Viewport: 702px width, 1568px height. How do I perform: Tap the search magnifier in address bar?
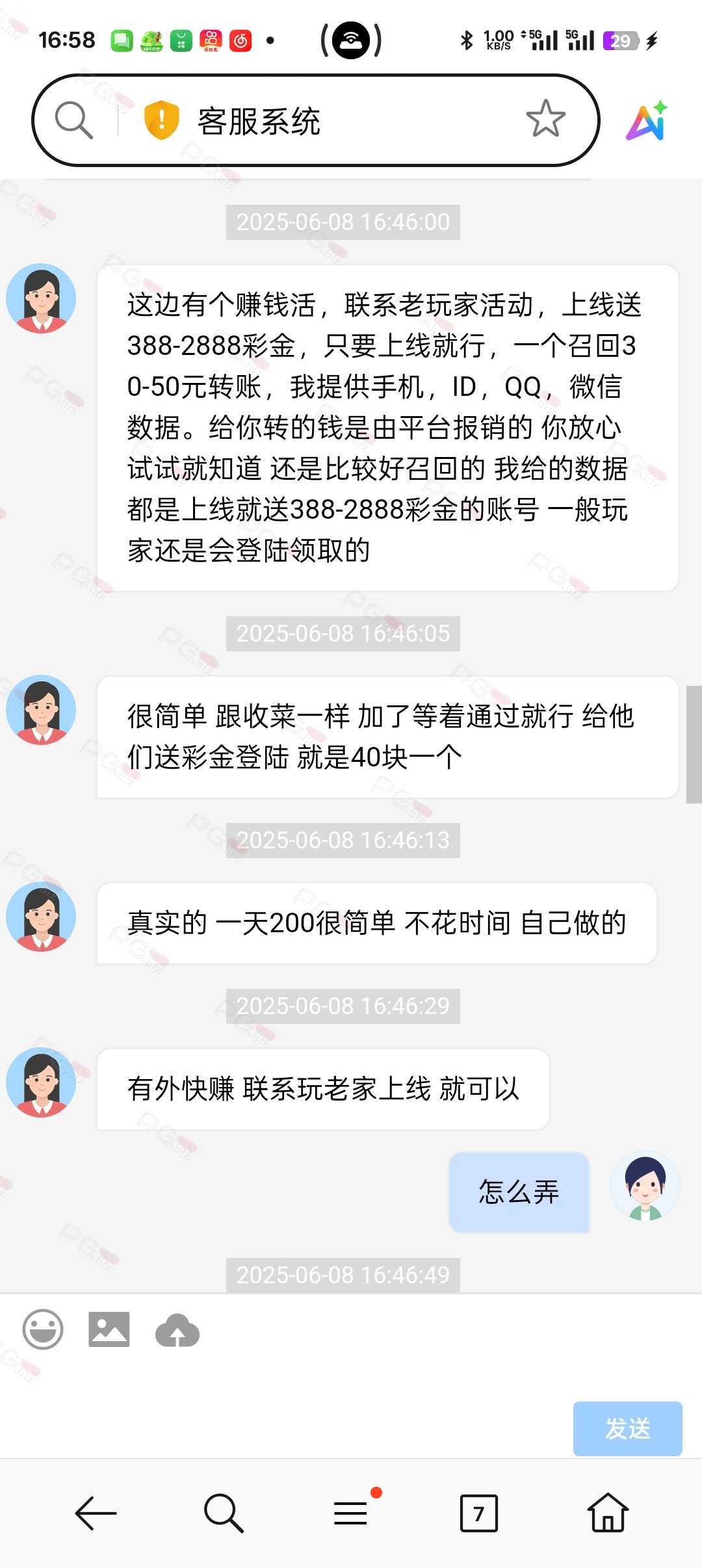point(73,120)
